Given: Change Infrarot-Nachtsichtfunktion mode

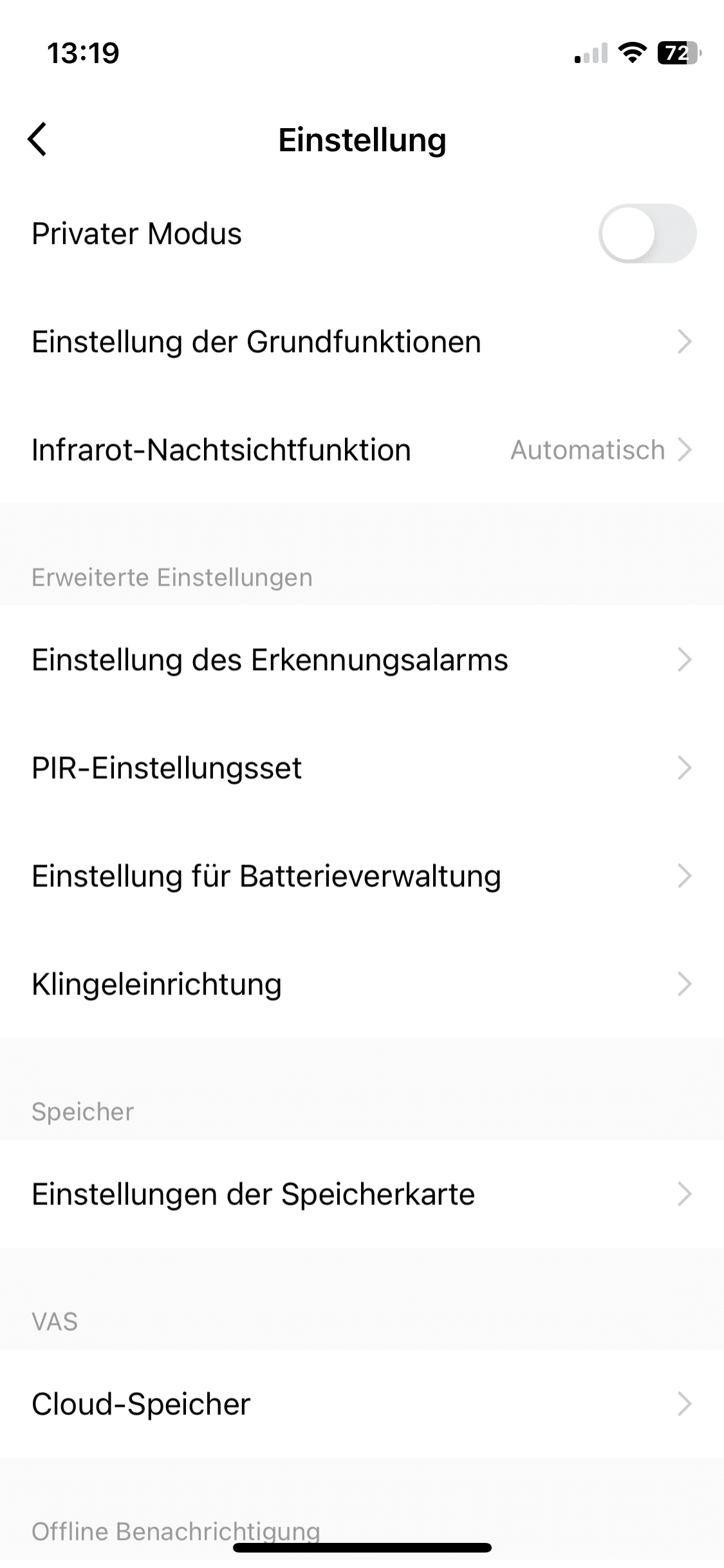Looking at the screenshot, I should click(362, 450).
